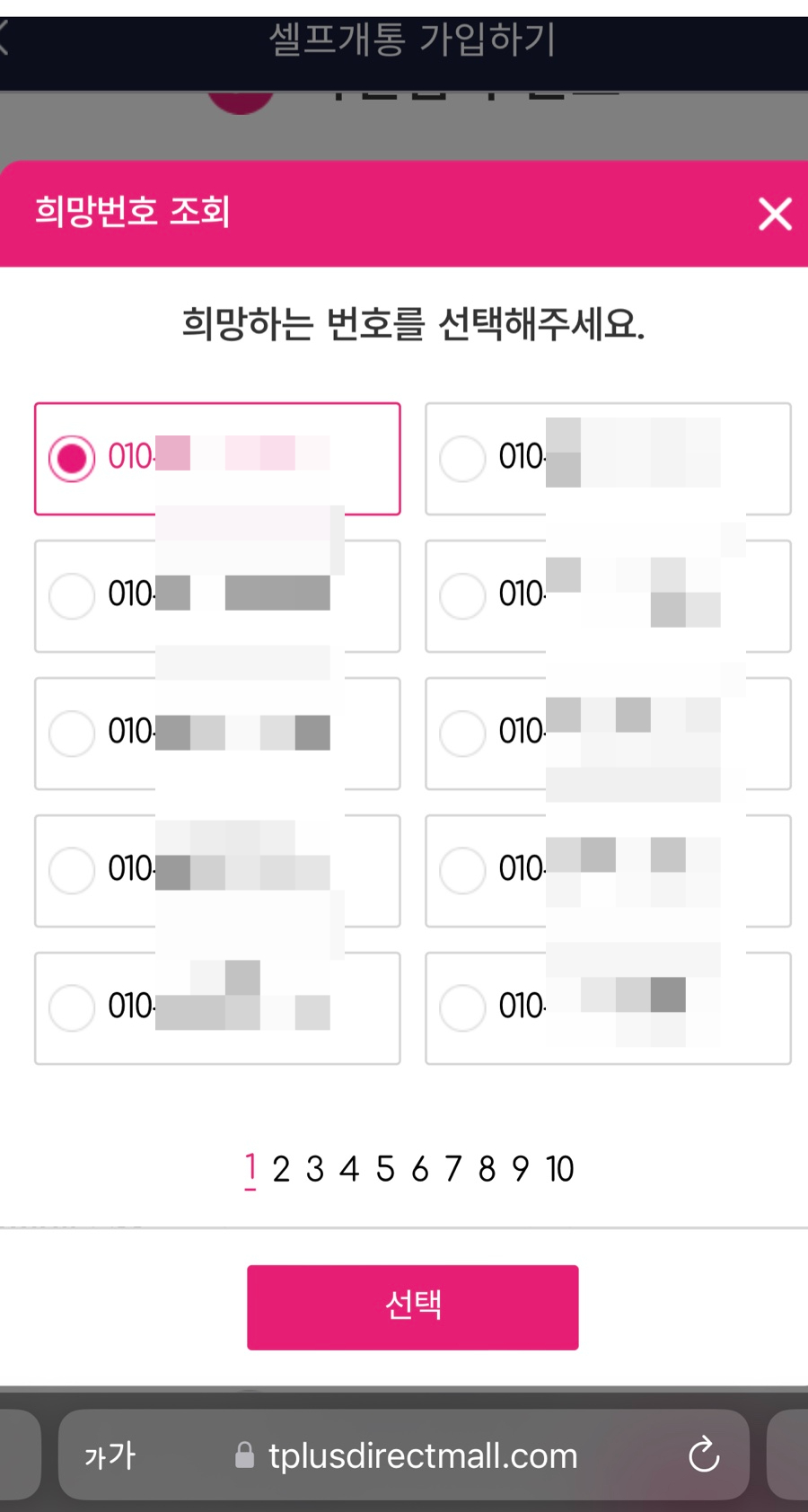Go to page 2 of numbers

[x=281, y=1169]
